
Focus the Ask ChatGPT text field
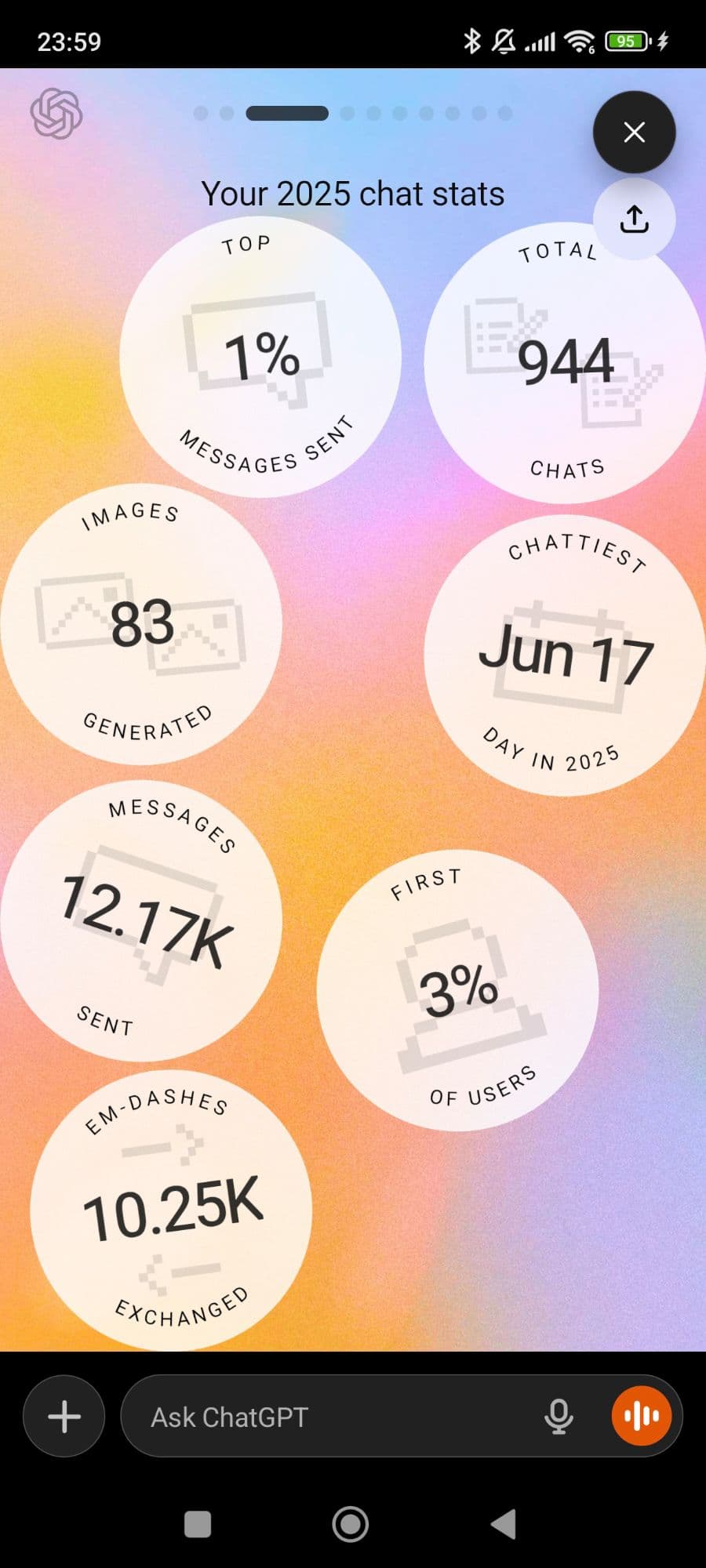click(x=329, y=1417)
